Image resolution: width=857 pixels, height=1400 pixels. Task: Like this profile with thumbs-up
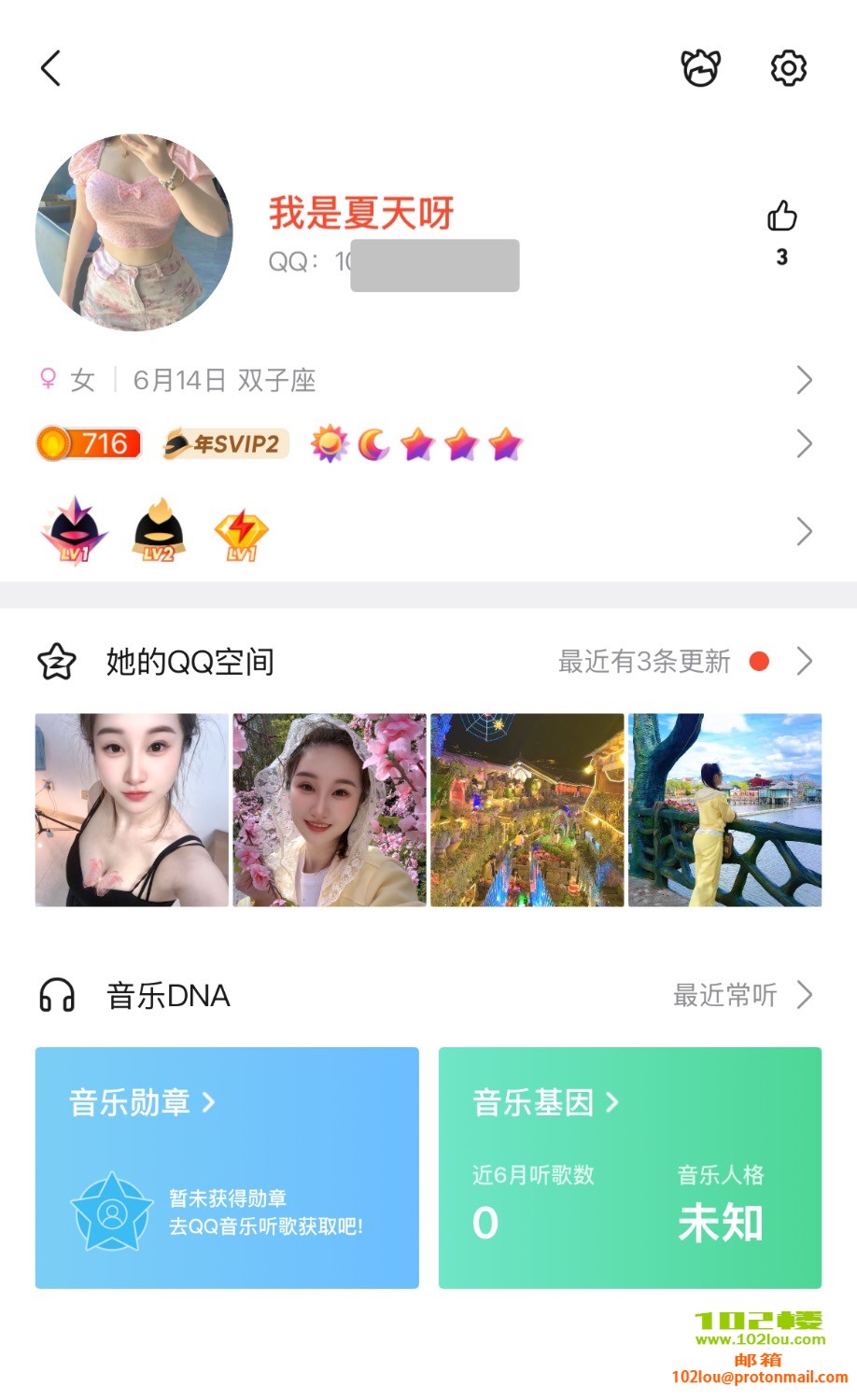click(781, 217)
